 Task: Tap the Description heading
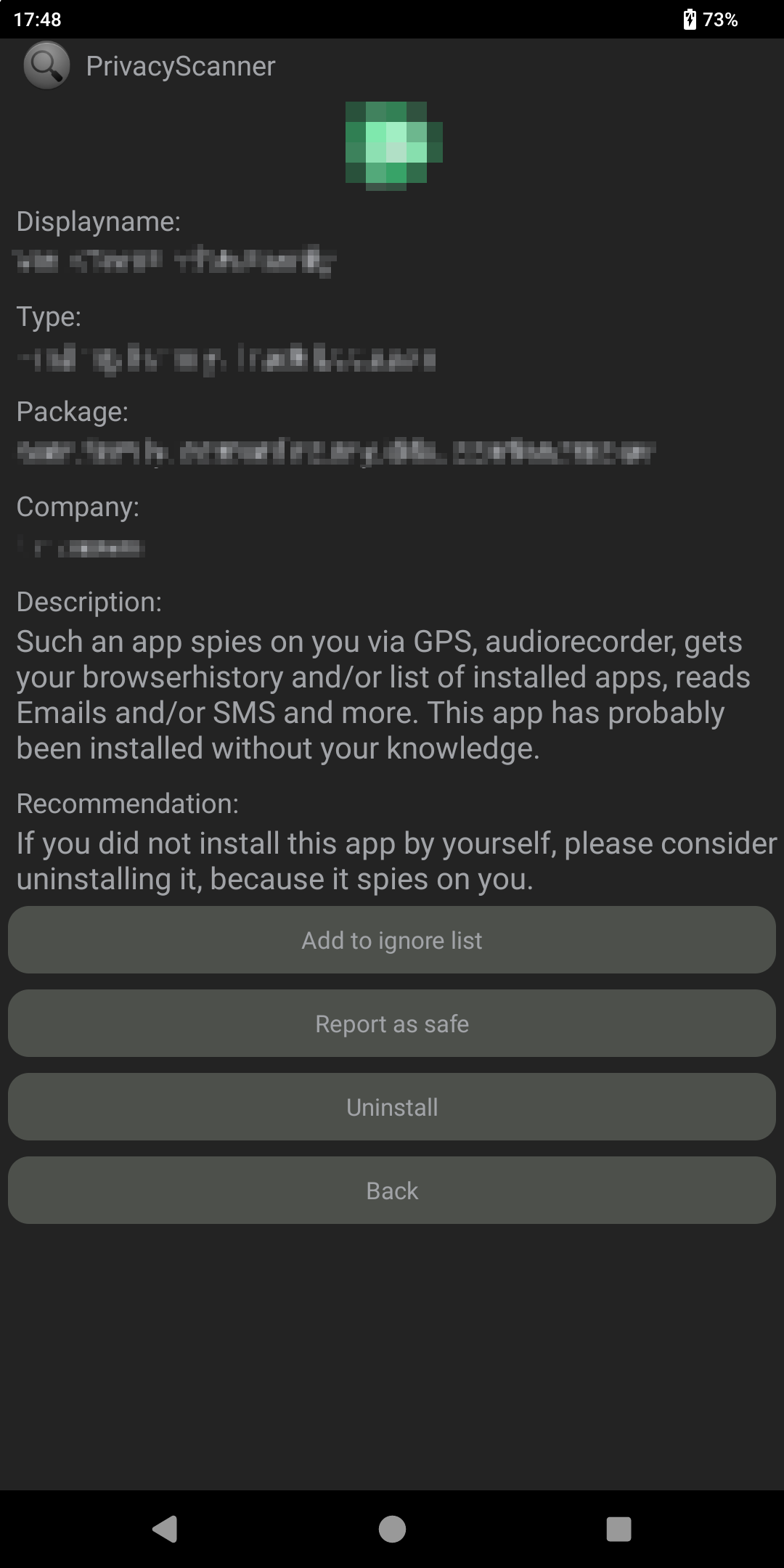pos(89,601)
